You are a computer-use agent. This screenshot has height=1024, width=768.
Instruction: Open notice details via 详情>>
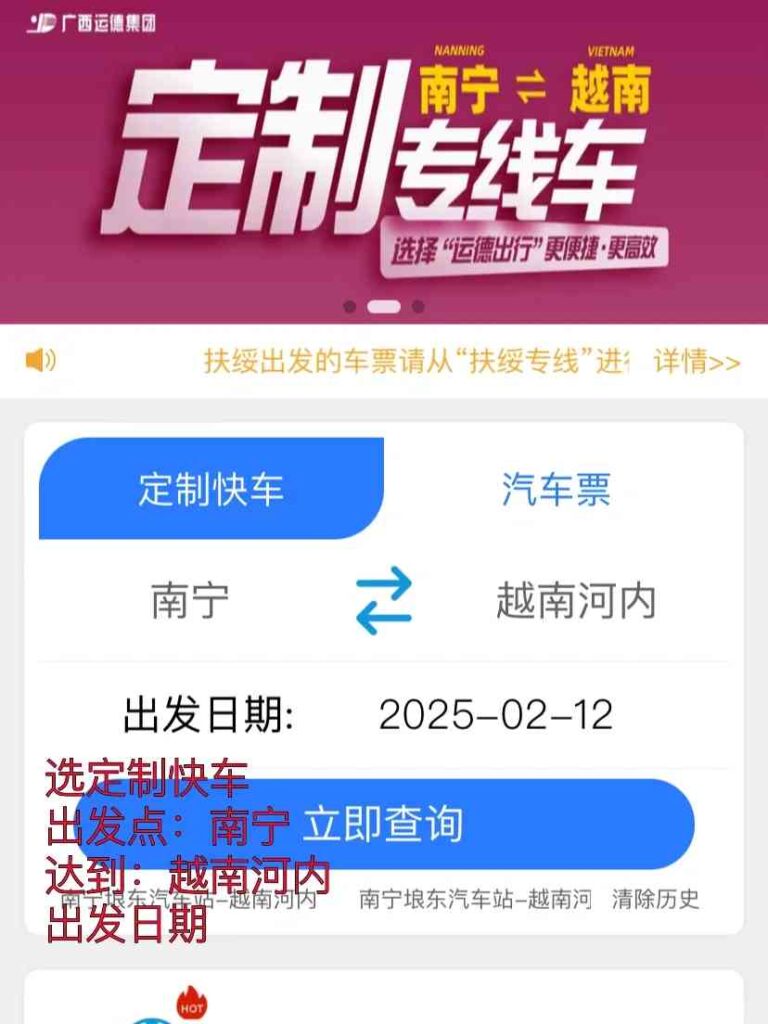point(697,361)
